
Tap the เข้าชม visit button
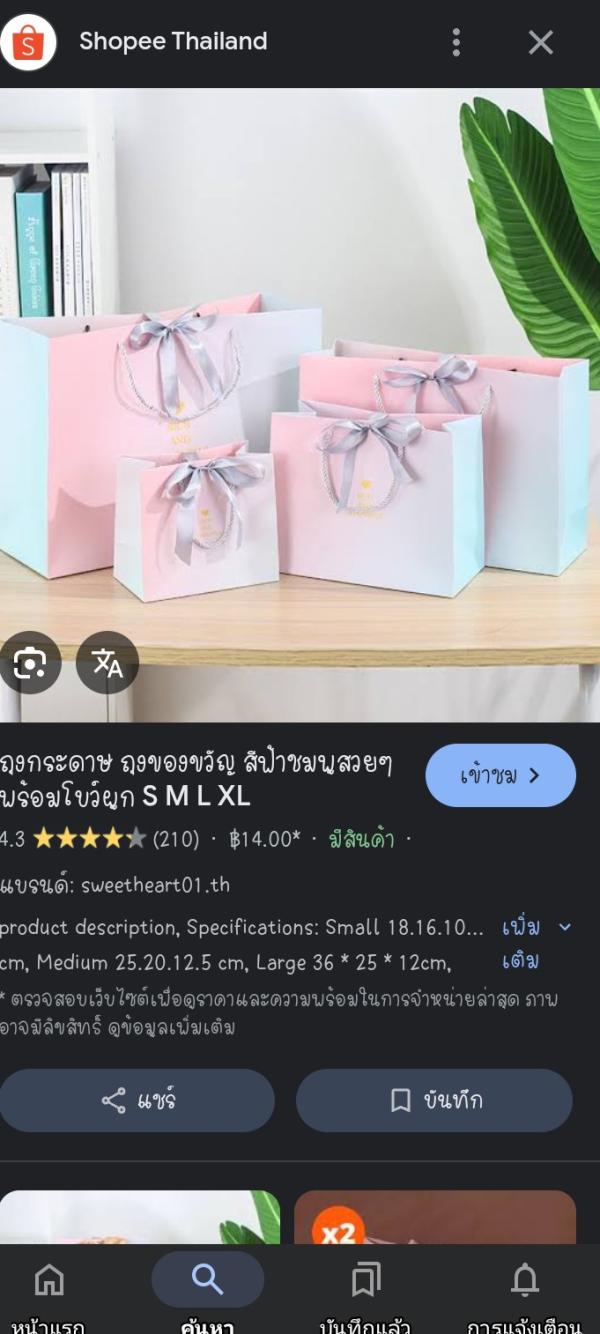500,775
